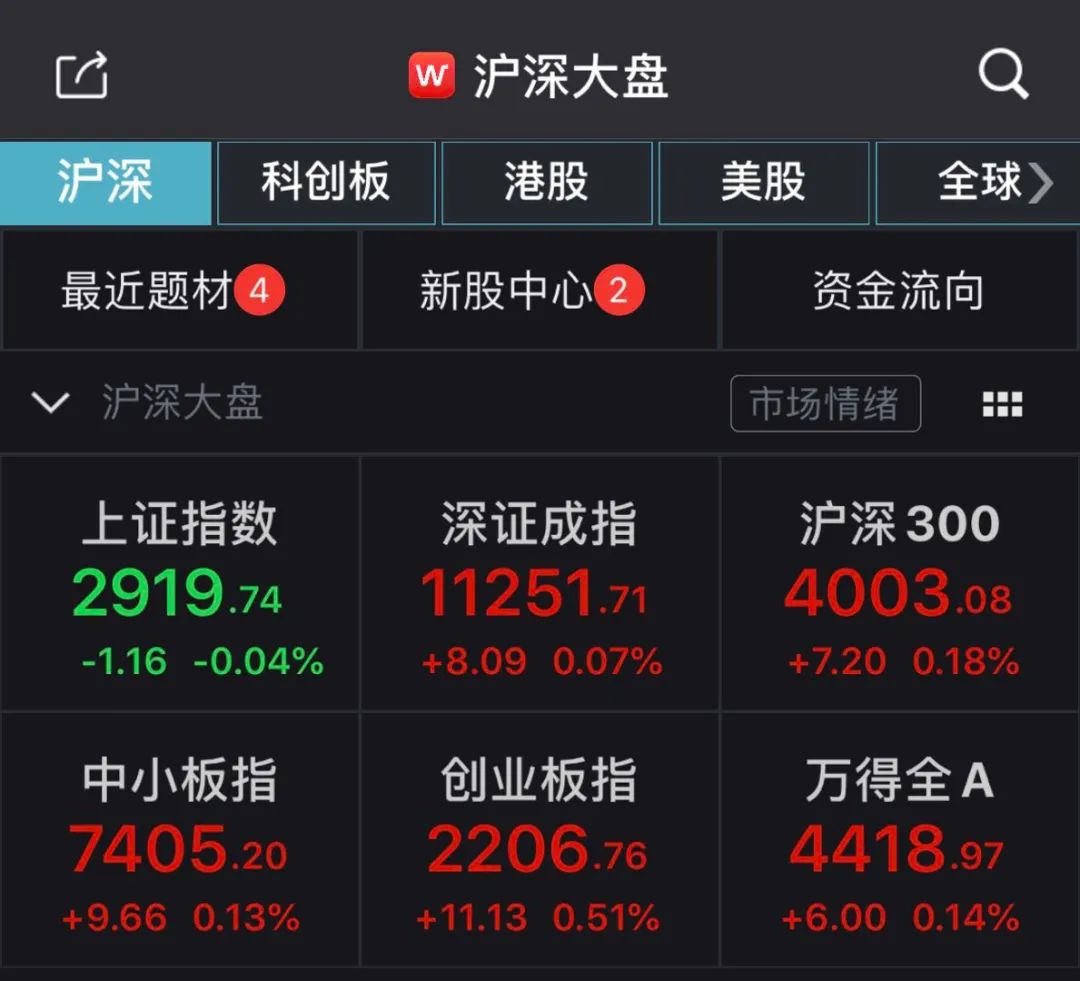The image size is (1080, 981).
Task: Open the grid layout icon
Action: click(1002, 404)
